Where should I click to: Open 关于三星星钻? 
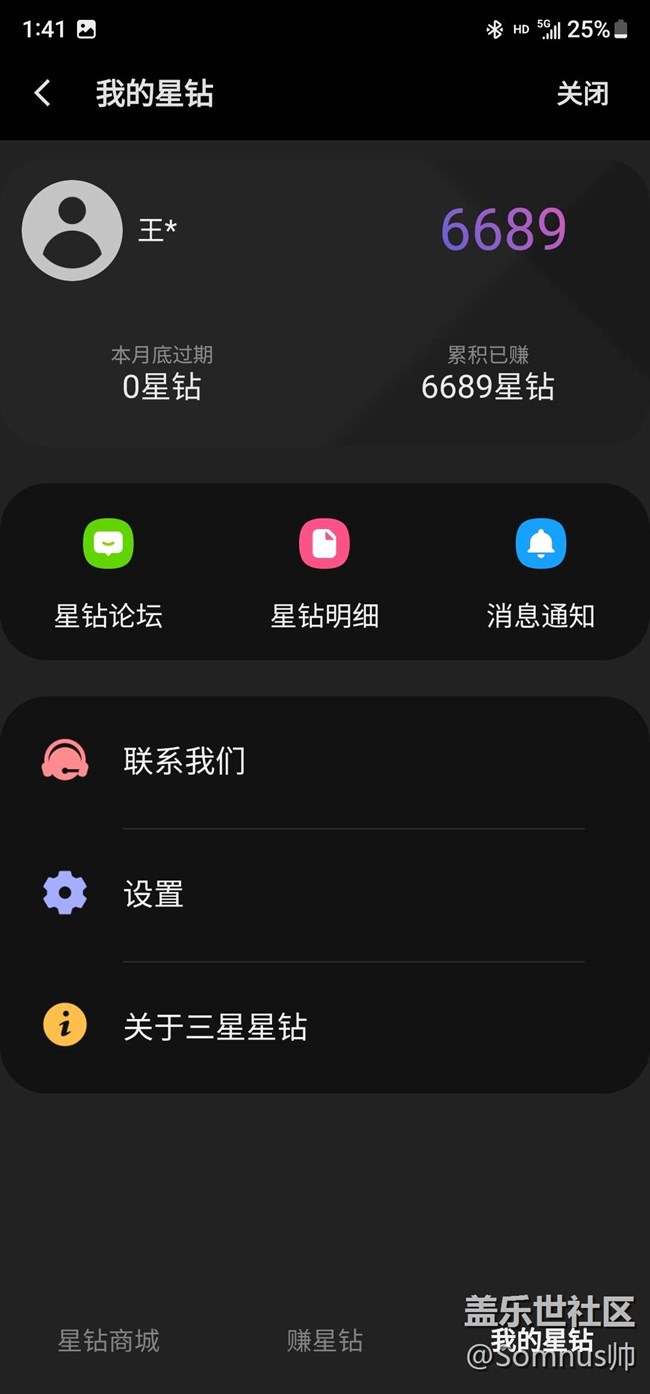[324, 1027]
